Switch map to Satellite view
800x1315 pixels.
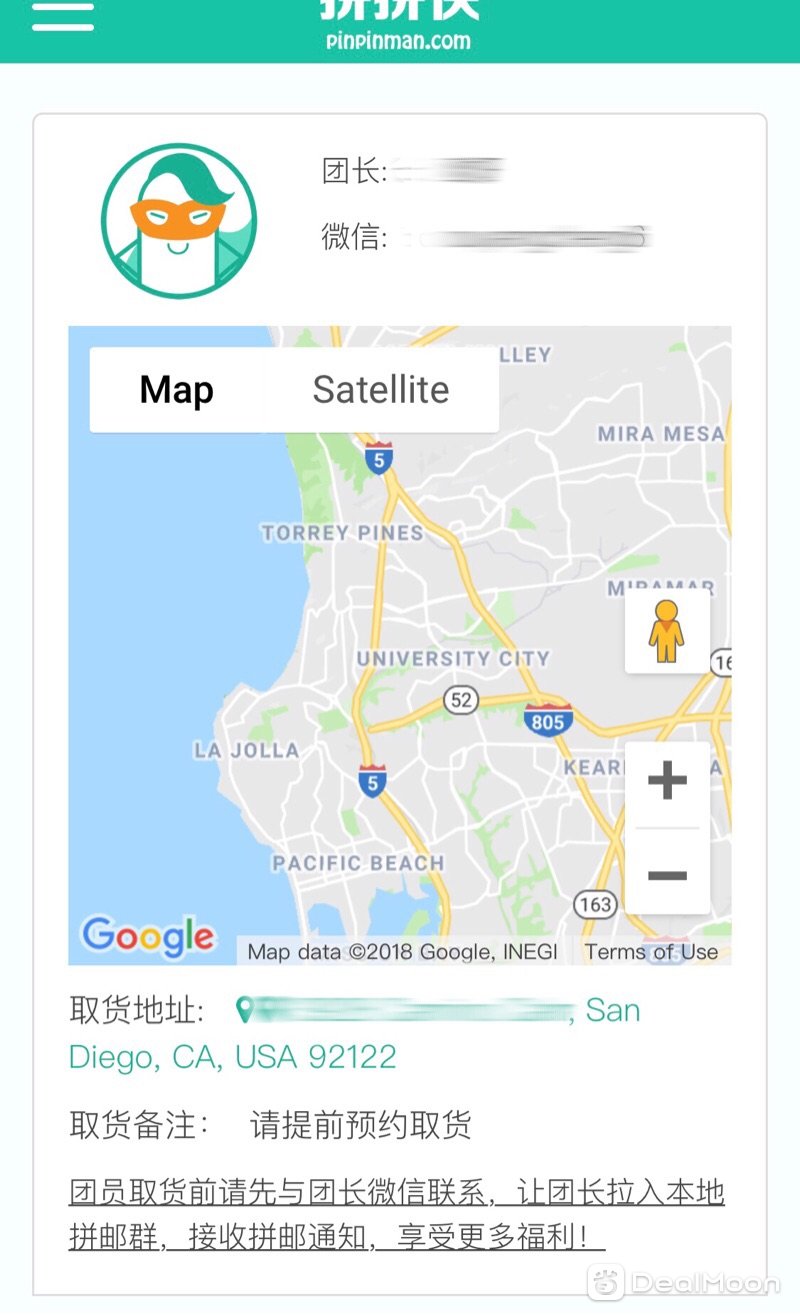tap(381, 390)
